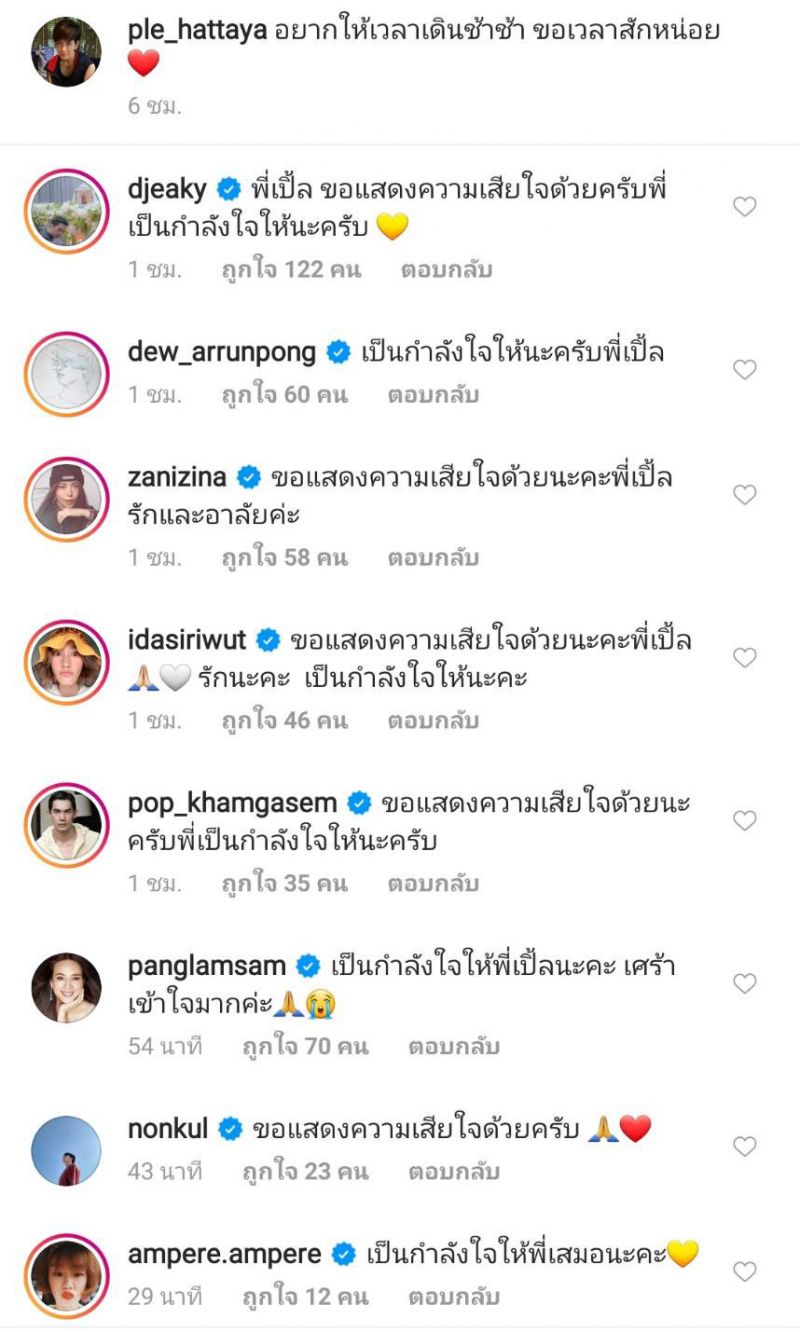Like djeaky's comment
The width and height of the screenshot is (800, 1332).
745,207
